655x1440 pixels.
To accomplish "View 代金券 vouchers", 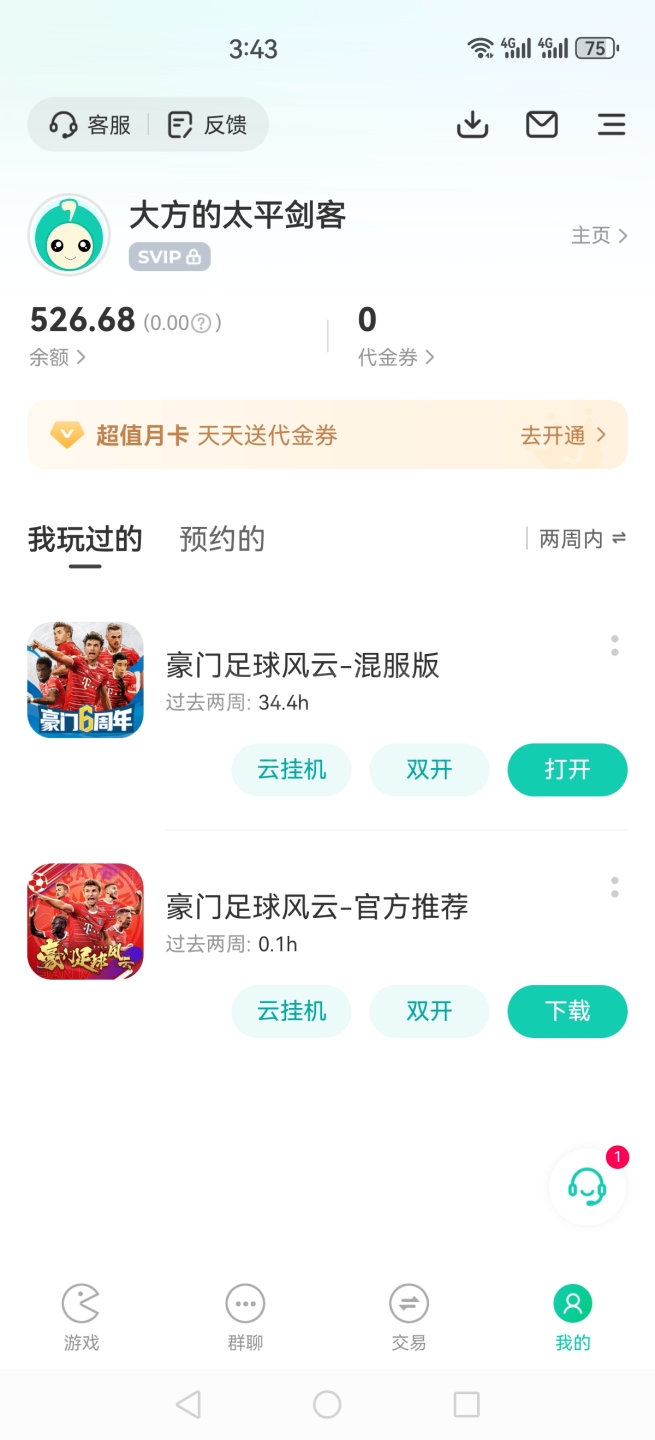I will (396, 357).
